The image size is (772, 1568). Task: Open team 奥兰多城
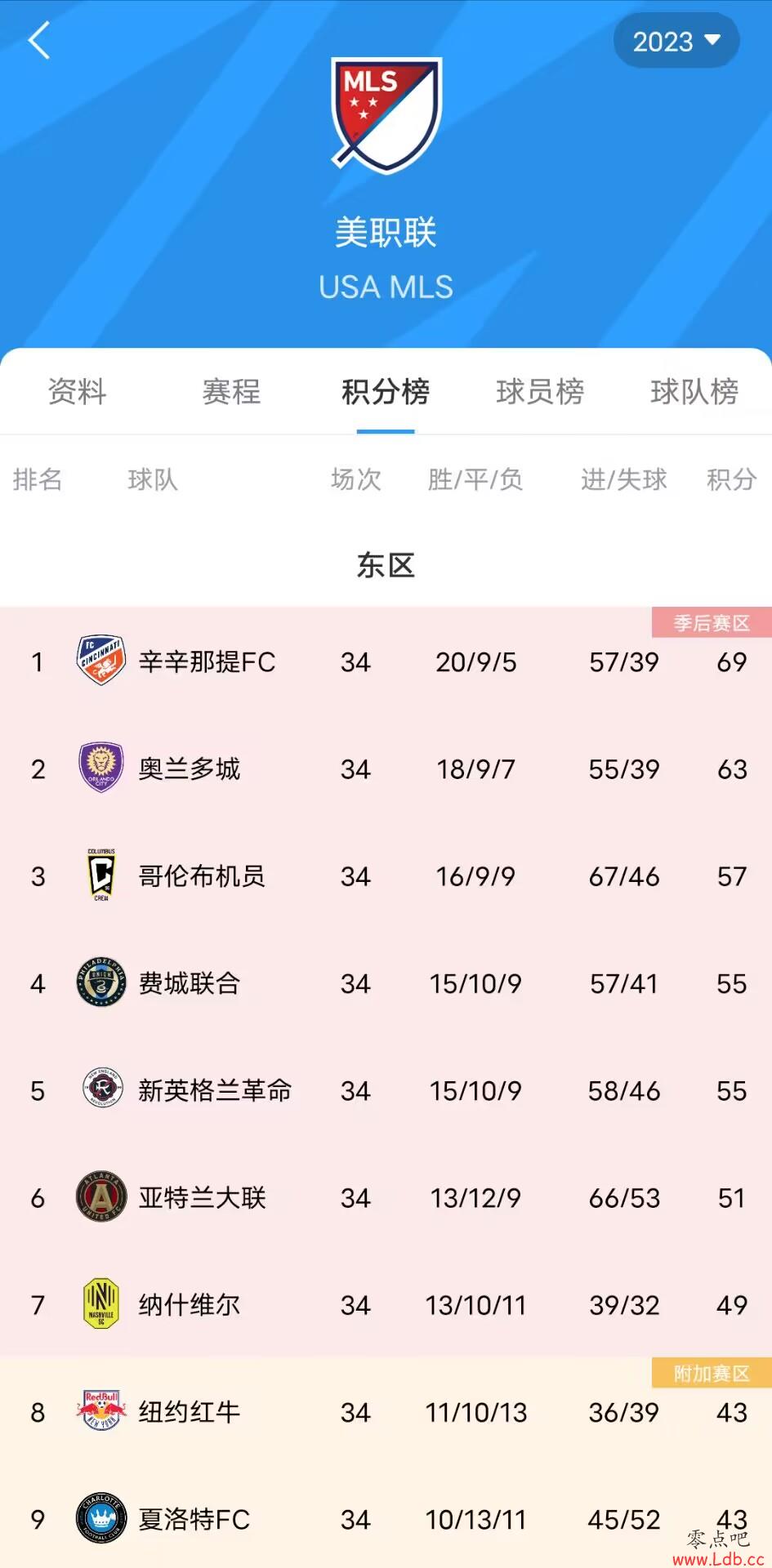pos(189,768)
